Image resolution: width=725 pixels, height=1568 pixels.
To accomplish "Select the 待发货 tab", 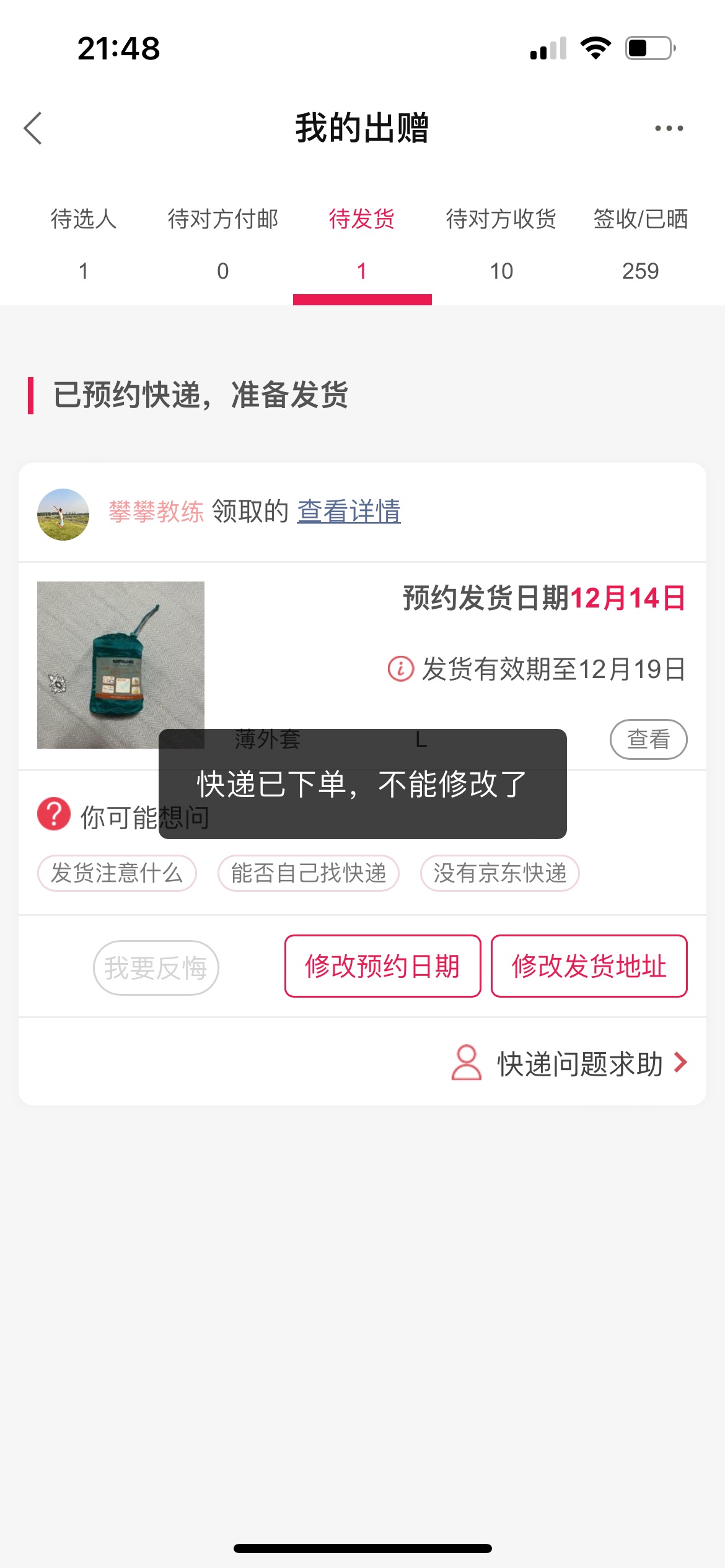I will click(x=362, y=244).
